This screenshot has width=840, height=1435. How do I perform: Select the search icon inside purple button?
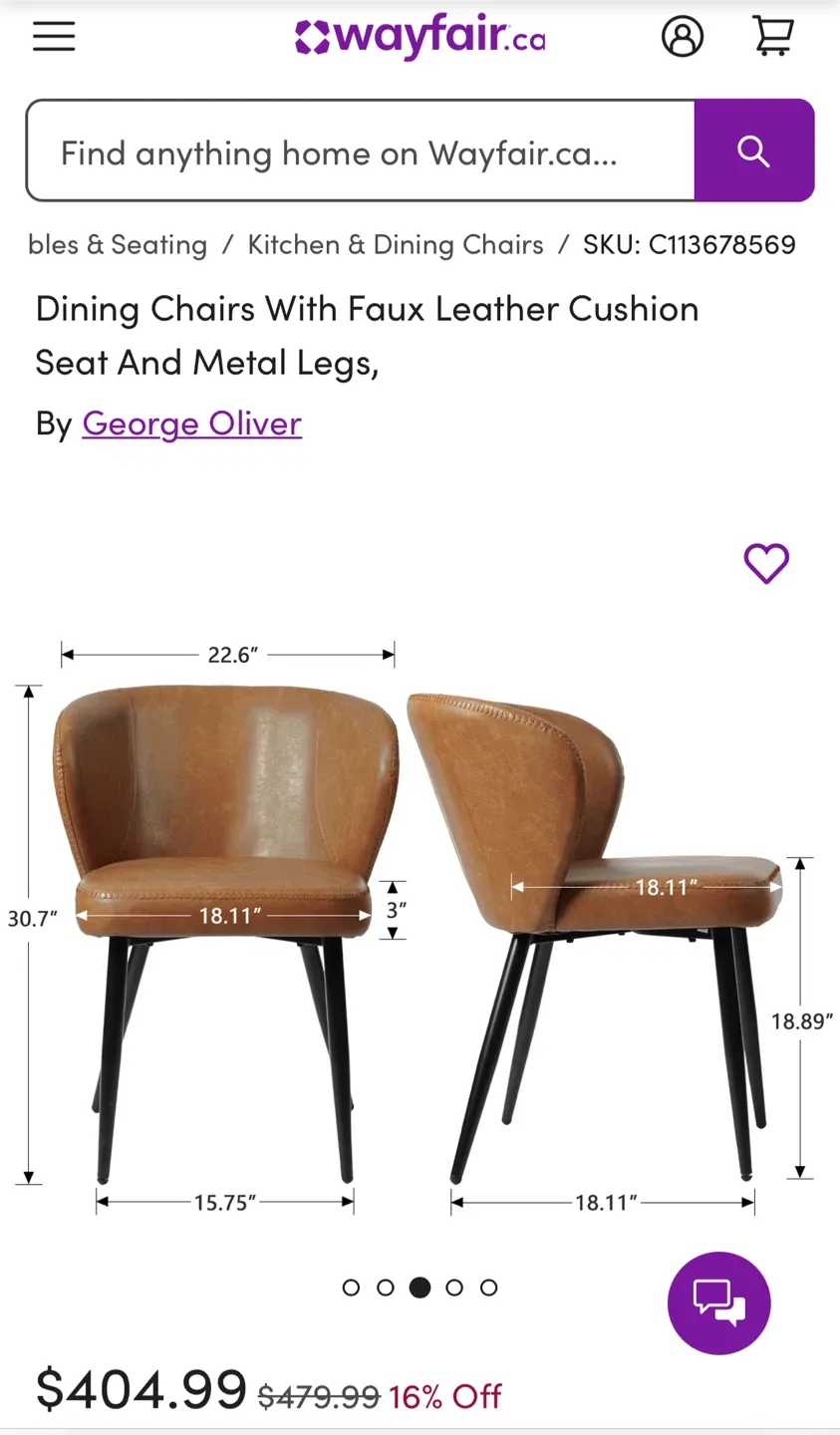(x=753, y=150)
